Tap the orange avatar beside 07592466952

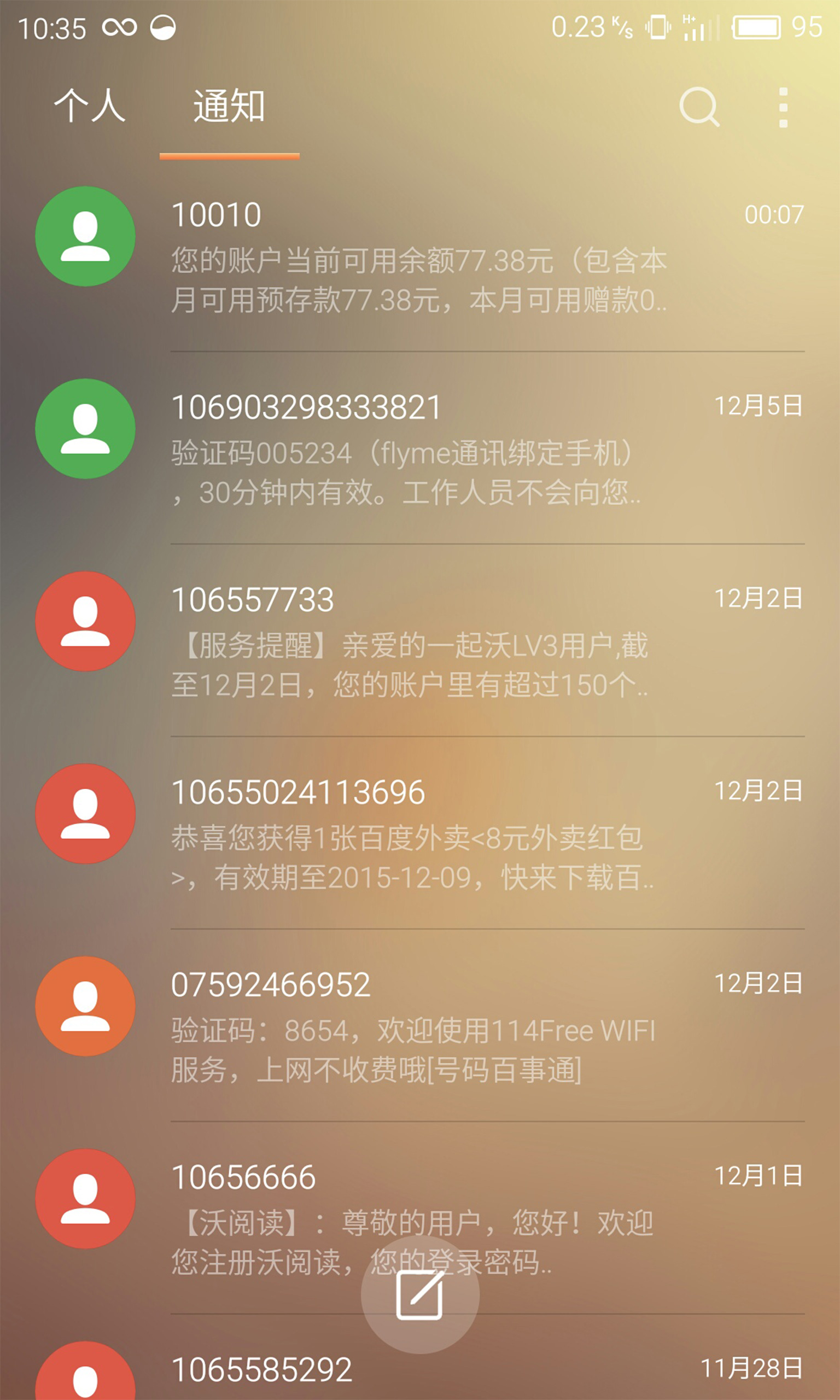click(x=85, y=1006)
